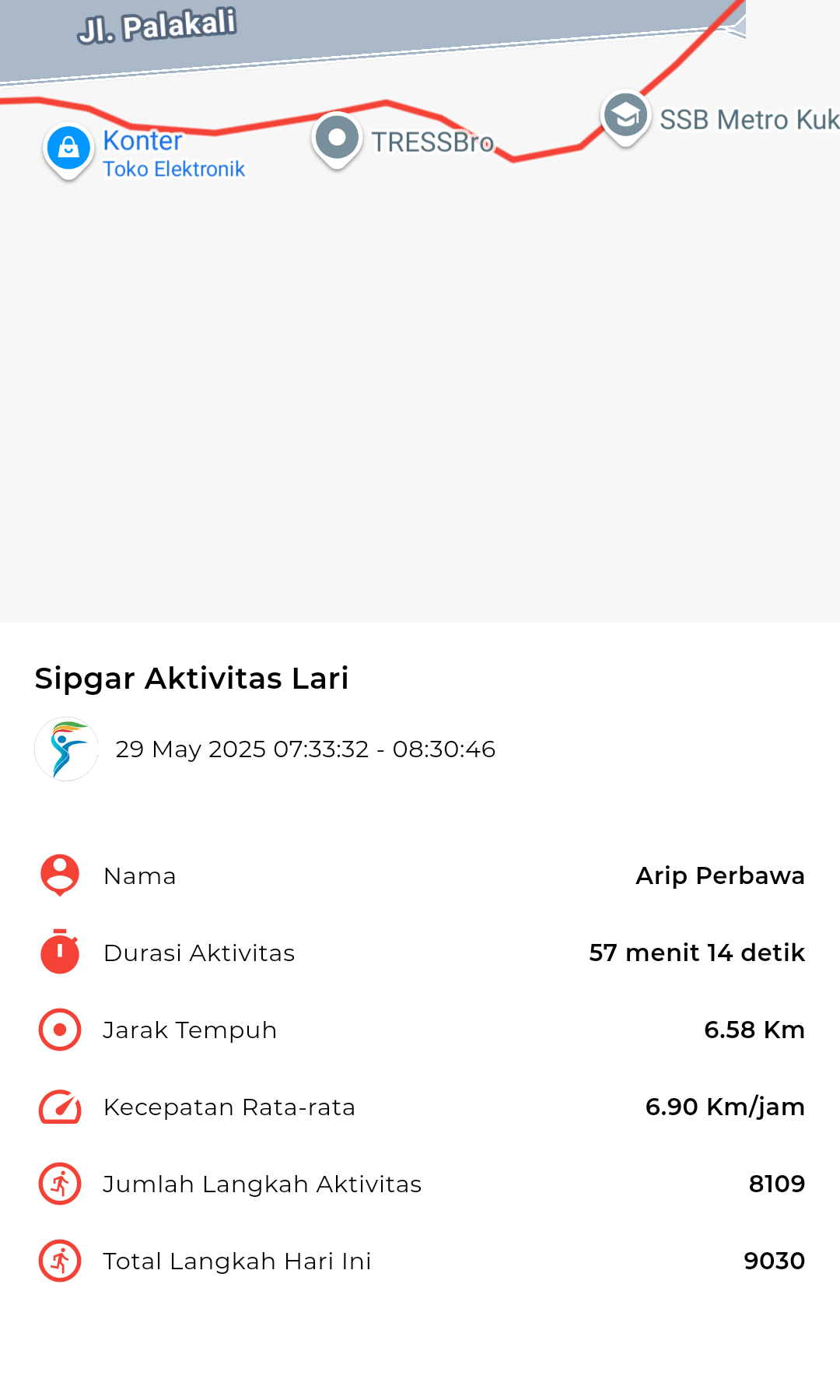Click the Sipgar Aktivitas Lari title
This screenshot has height=1400, width=840.
pyautogui.click(x=192, y=678)
